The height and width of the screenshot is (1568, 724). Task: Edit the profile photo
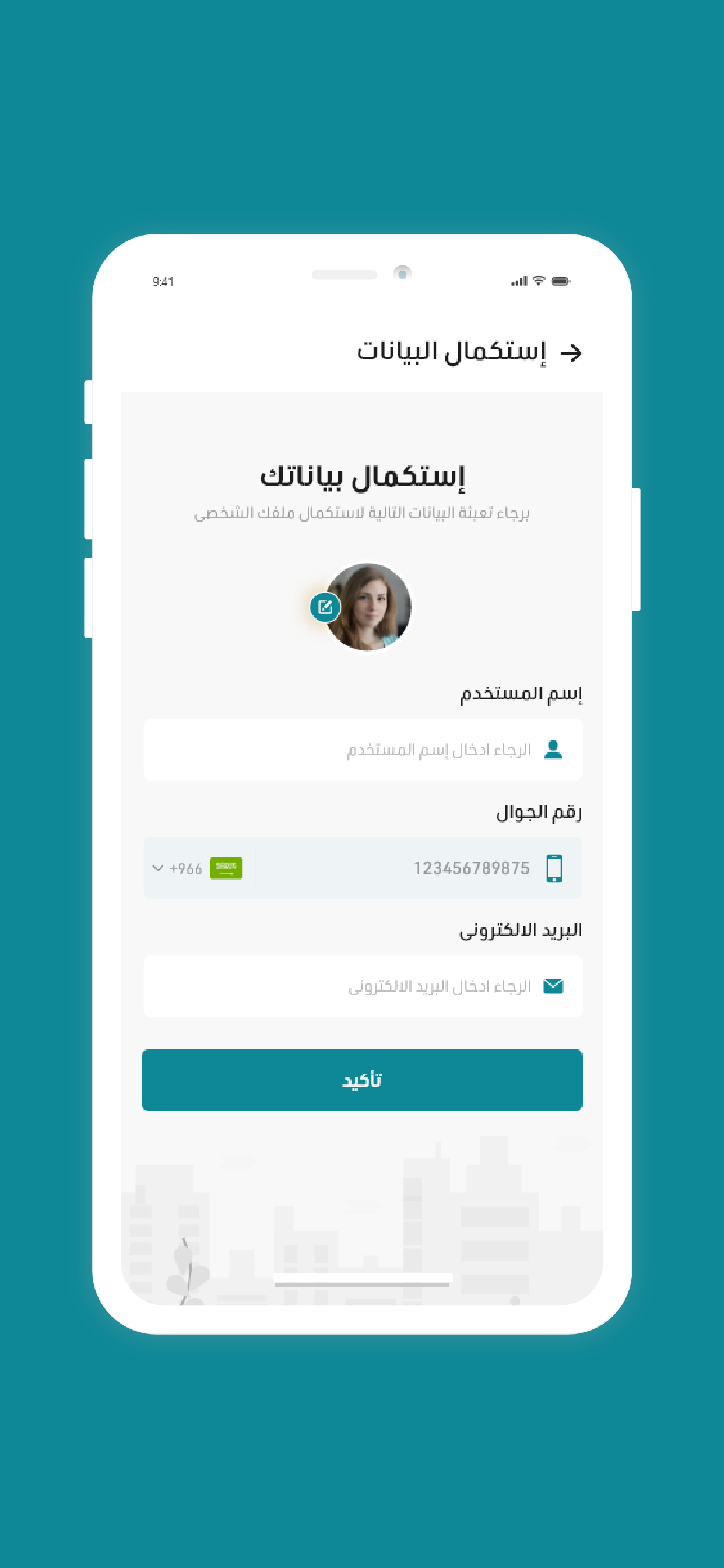325,606
